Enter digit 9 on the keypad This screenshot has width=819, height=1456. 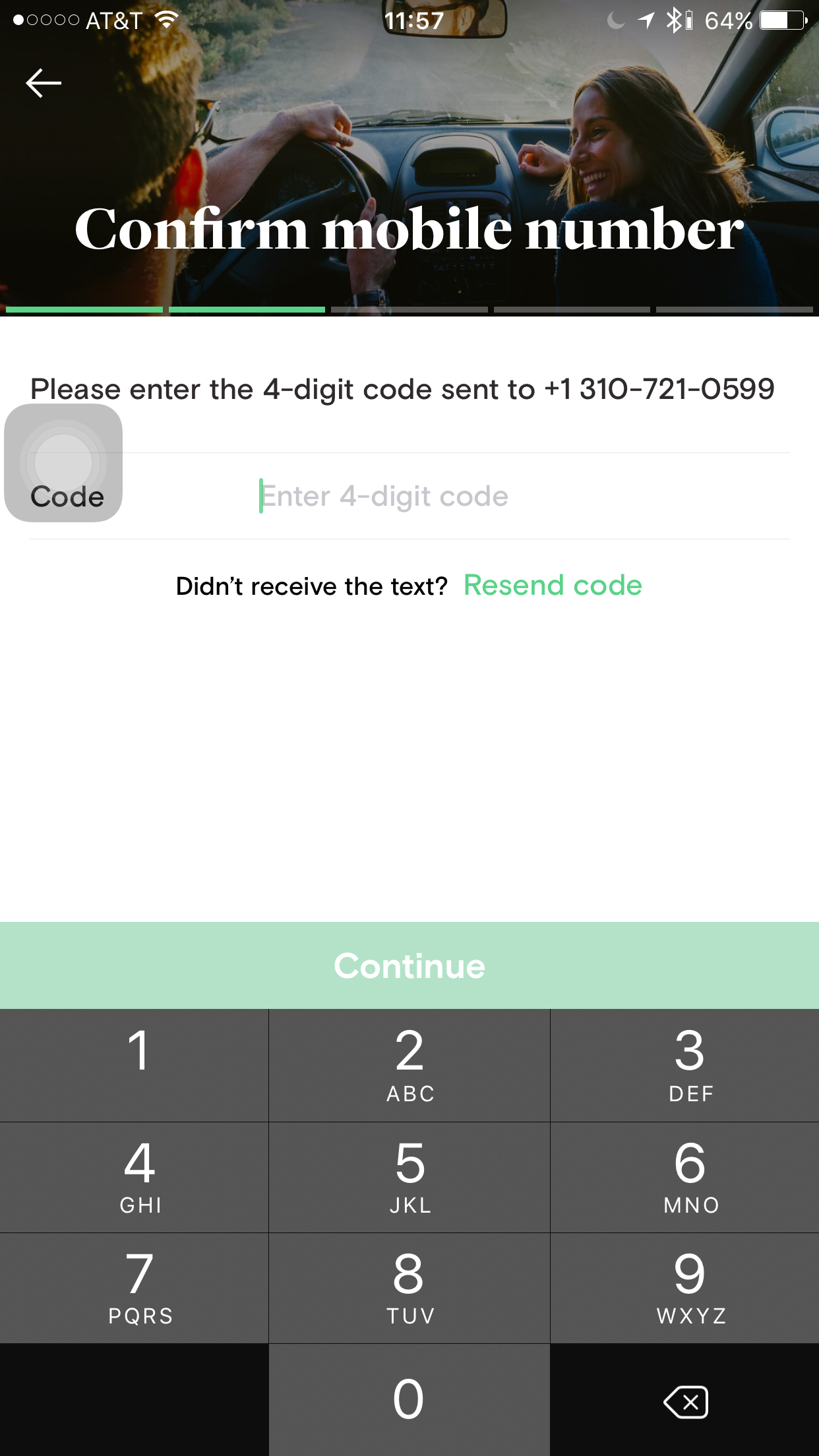pos(685,1288)
